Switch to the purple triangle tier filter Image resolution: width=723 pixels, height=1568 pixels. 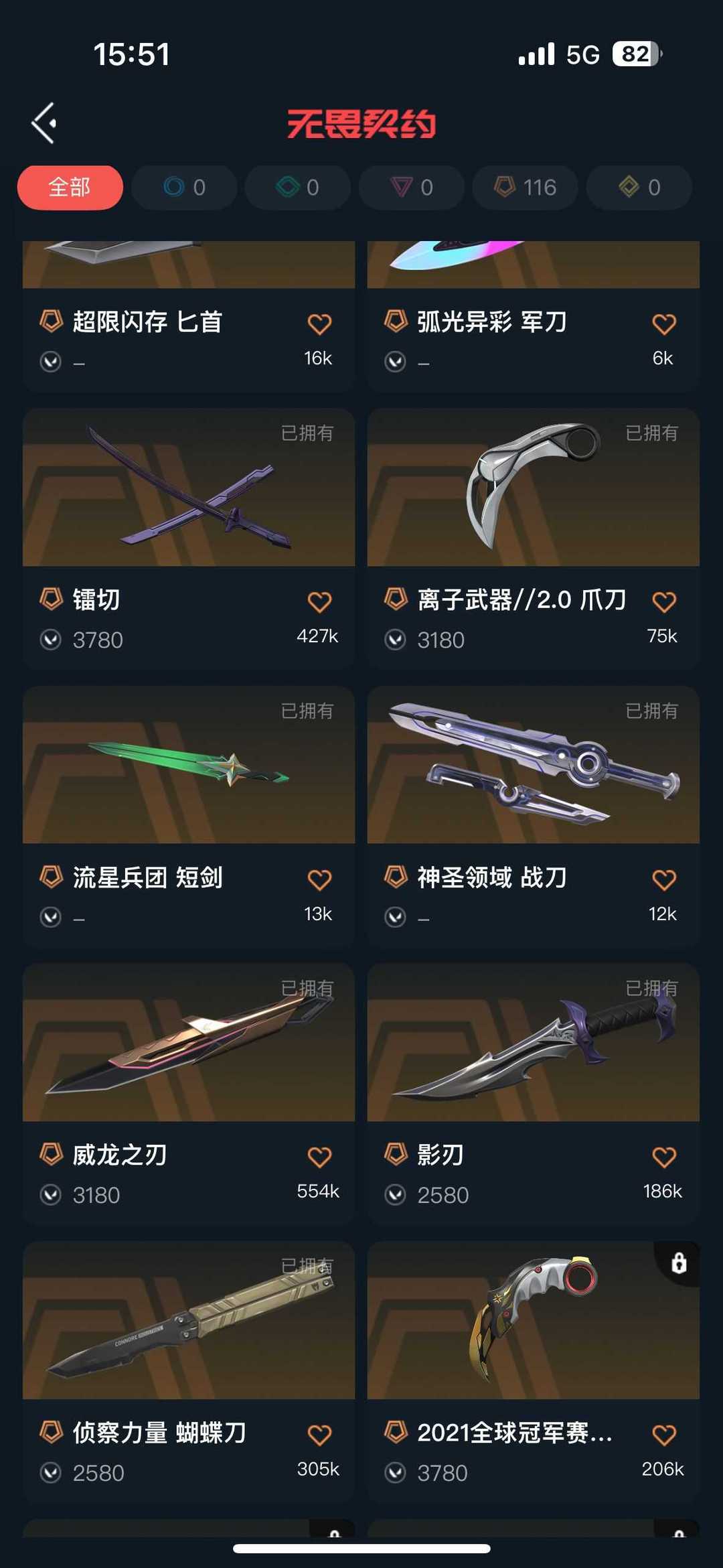pyautogui.click(x=412, y=188)
